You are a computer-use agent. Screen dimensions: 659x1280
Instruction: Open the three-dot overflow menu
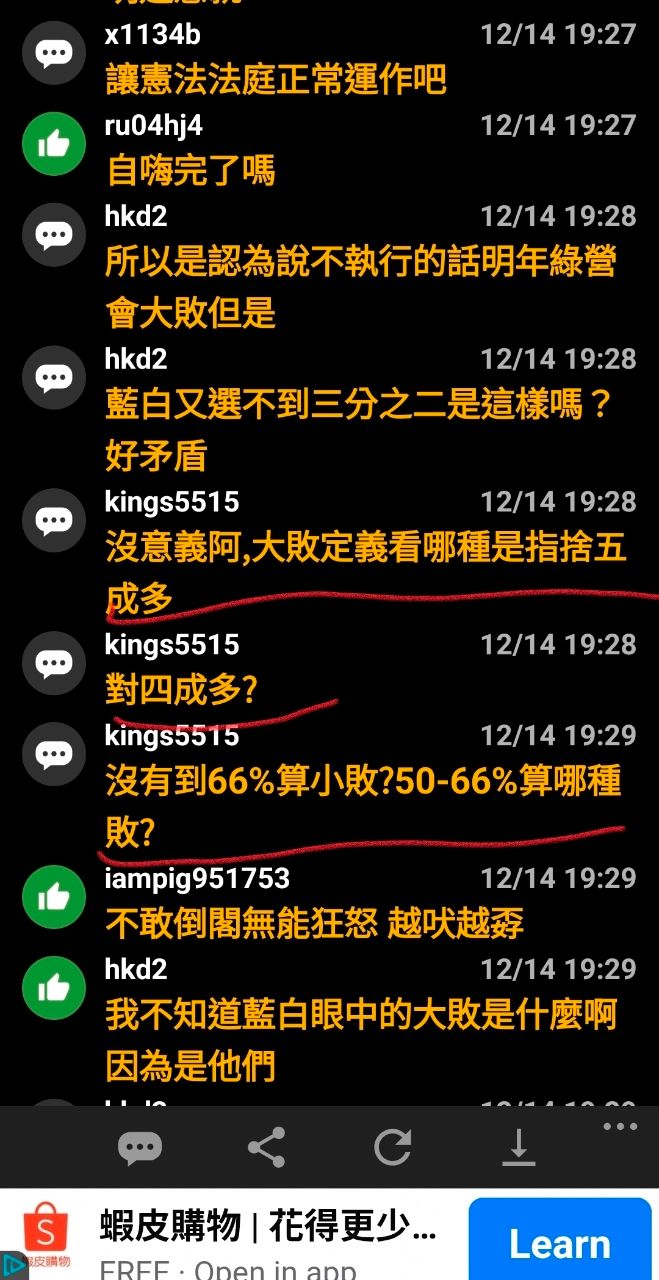coord(620,1127)
